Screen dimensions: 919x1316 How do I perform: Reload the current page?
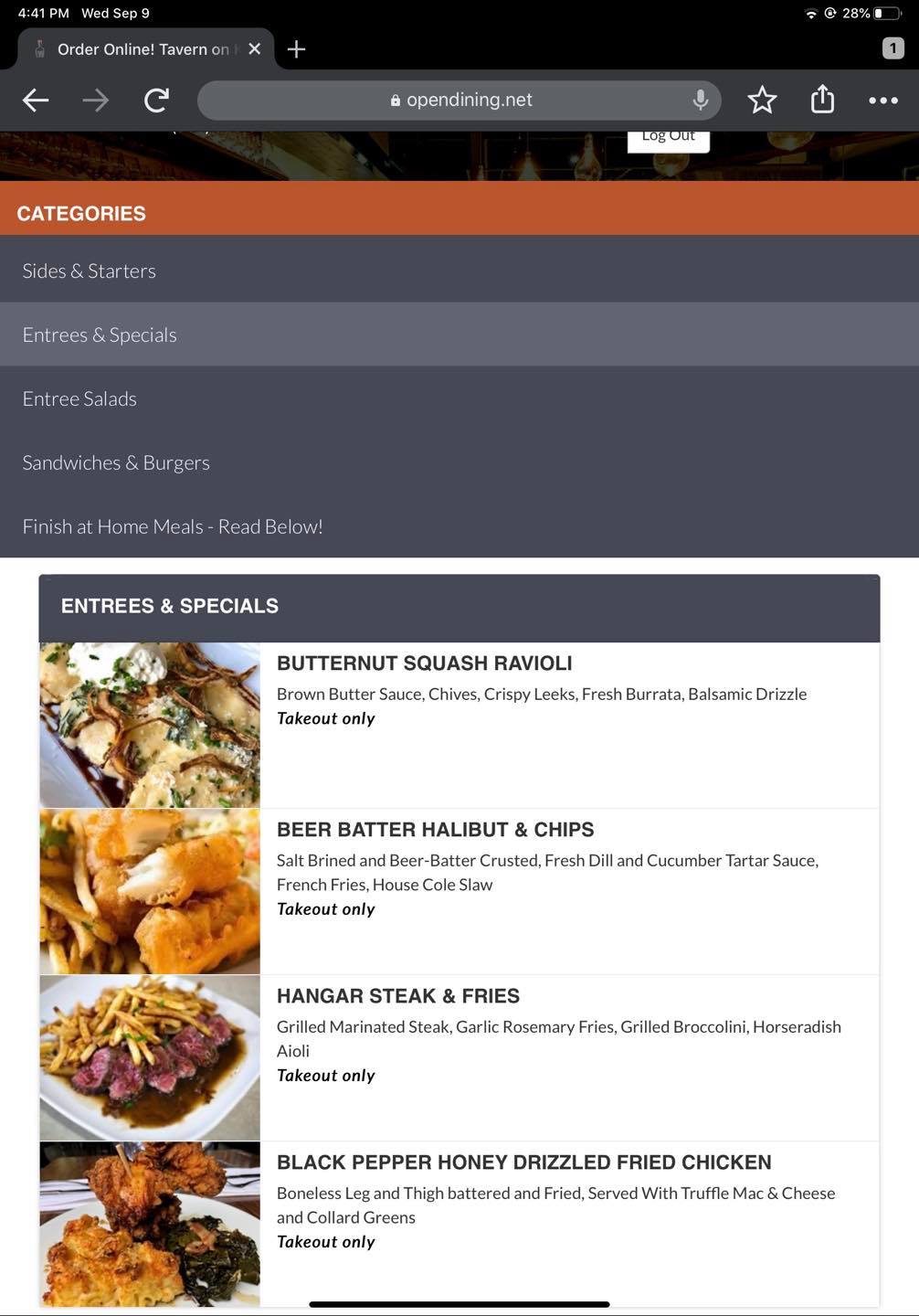point(157,101)
